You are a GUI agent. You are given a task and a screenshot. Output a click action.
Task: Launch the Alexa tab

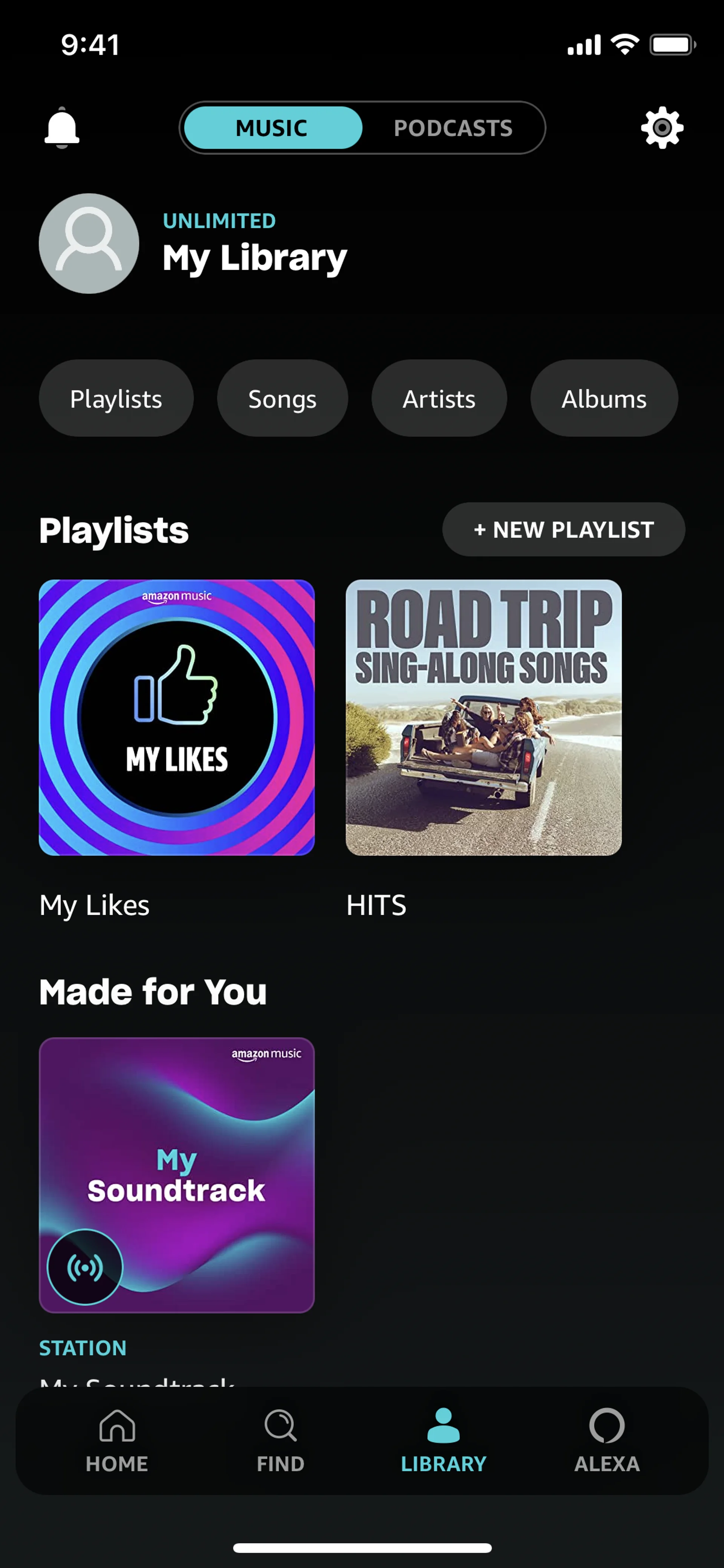coord(607,1440)
